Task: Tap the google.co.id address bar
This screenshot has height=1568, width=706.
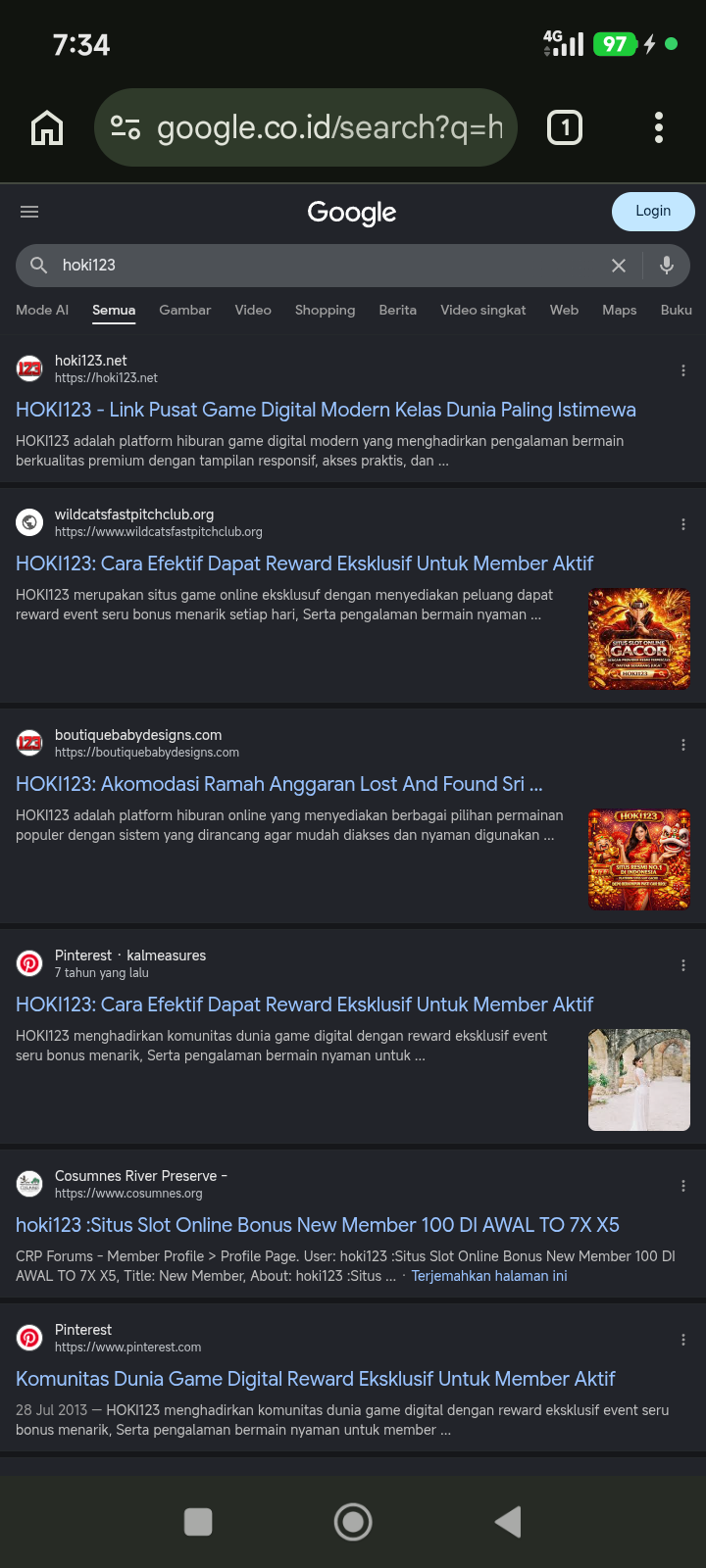Action: (305, 127)
